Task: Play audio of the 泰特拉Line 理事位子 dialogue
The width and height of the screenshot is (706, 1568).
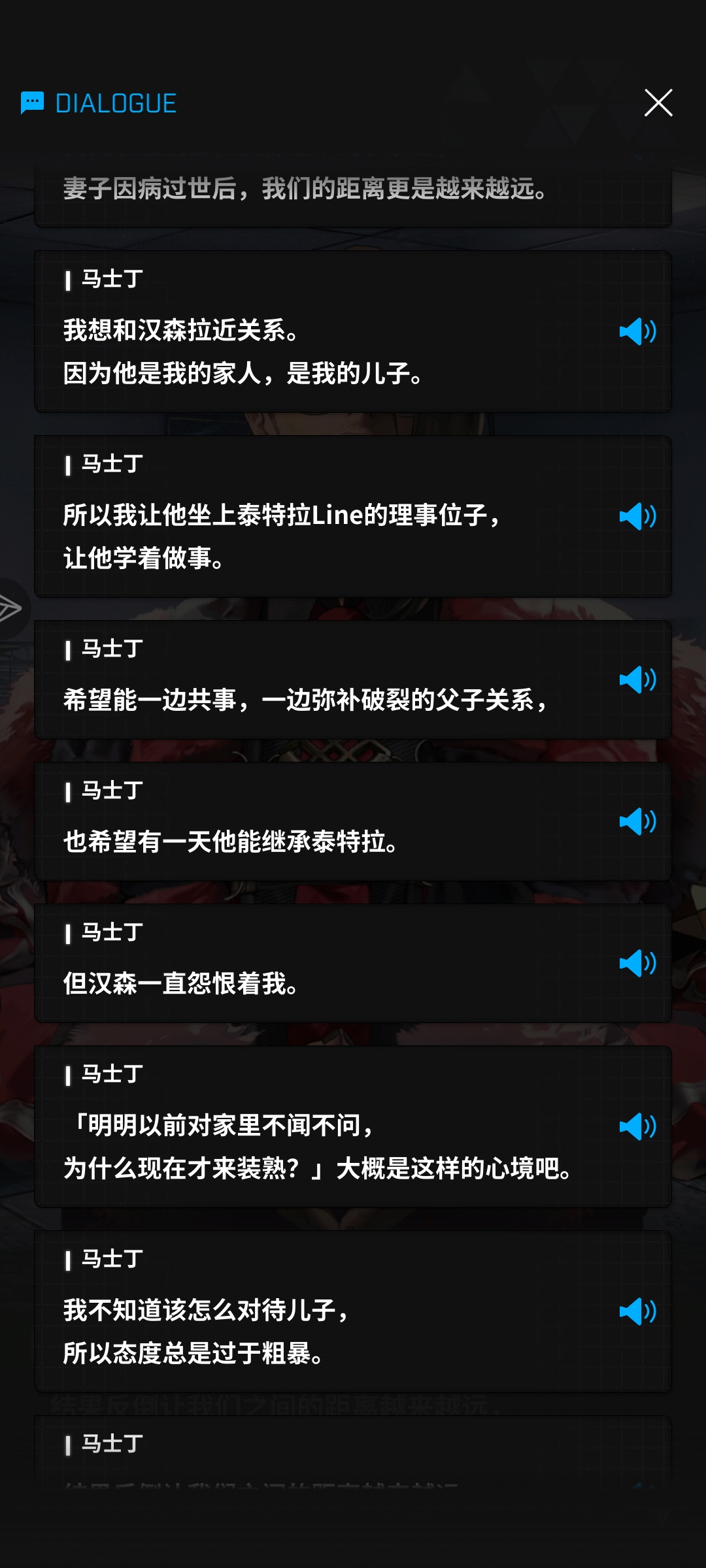Action: tap(639, 515)
